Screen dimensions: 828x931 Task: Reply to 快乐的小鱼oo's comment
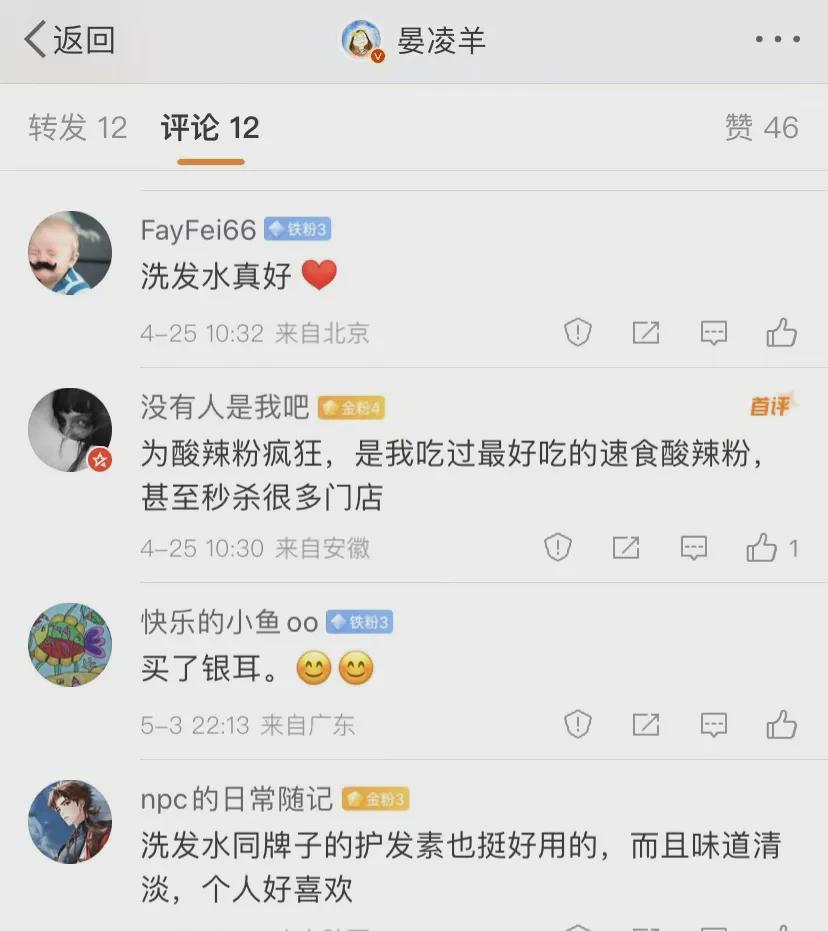coord(713,725)
